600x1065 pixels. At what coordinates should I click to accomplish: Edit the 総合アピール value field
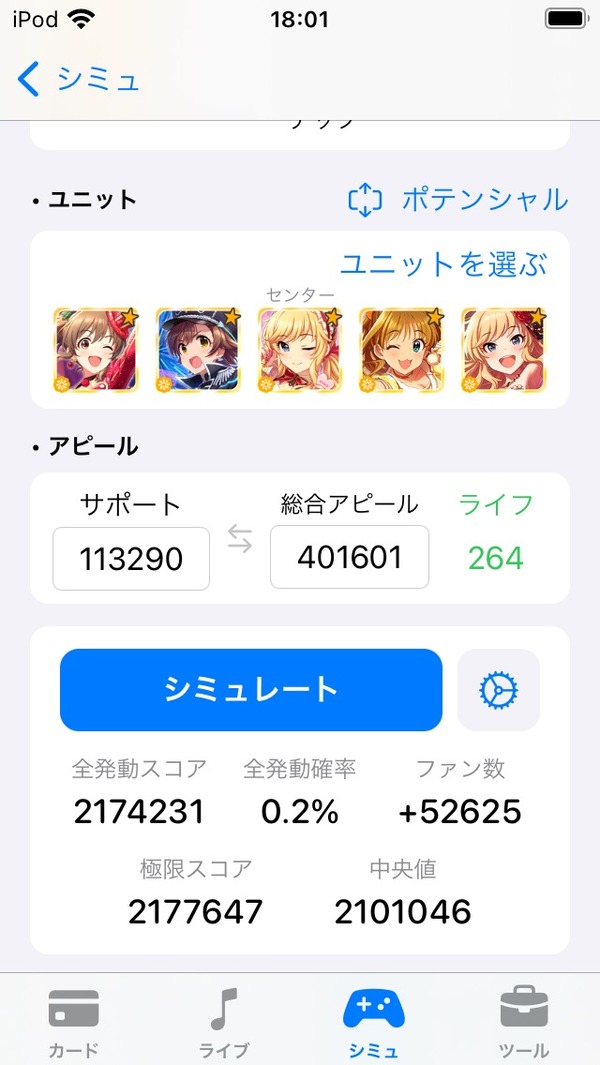(x=349, y=557)
